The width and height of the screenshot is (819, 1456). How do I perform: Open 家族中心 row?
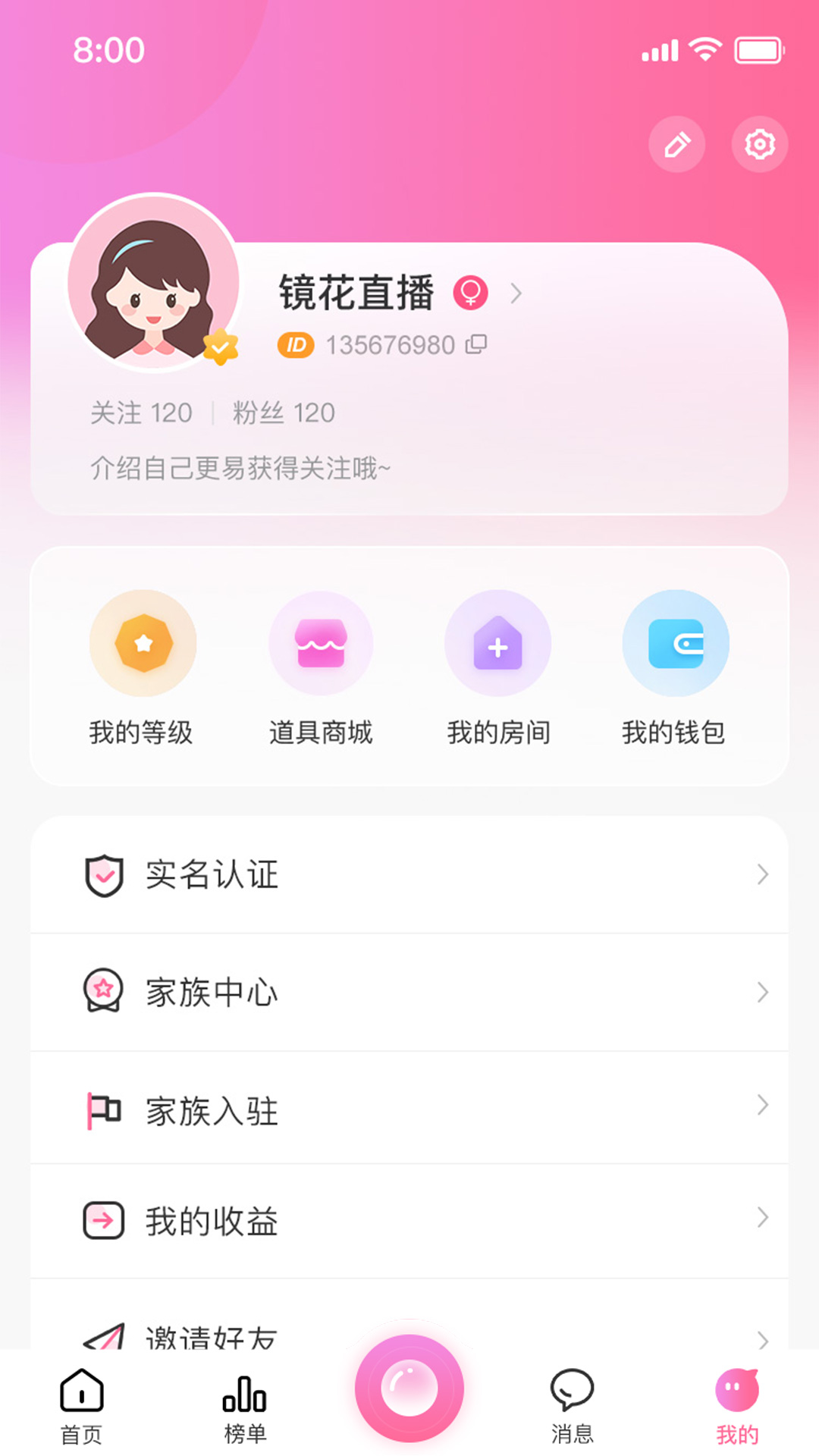point(409,992)
